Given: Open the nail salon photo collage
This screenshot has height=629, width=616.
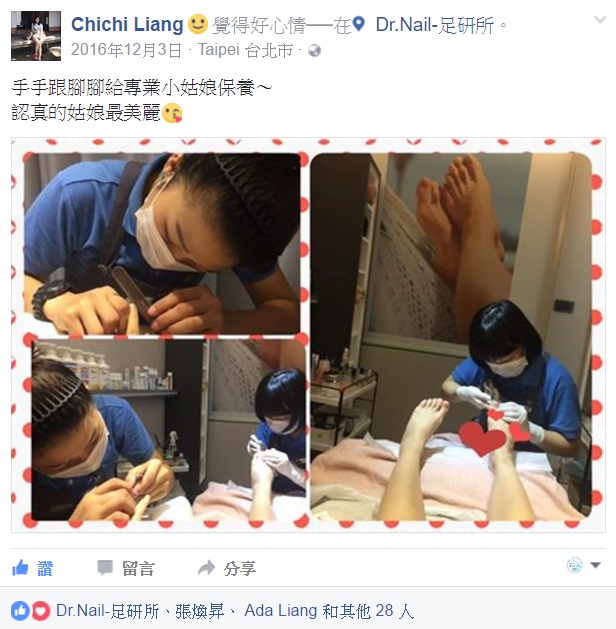Looking at the screenshot, I should (x=308, y=334).
